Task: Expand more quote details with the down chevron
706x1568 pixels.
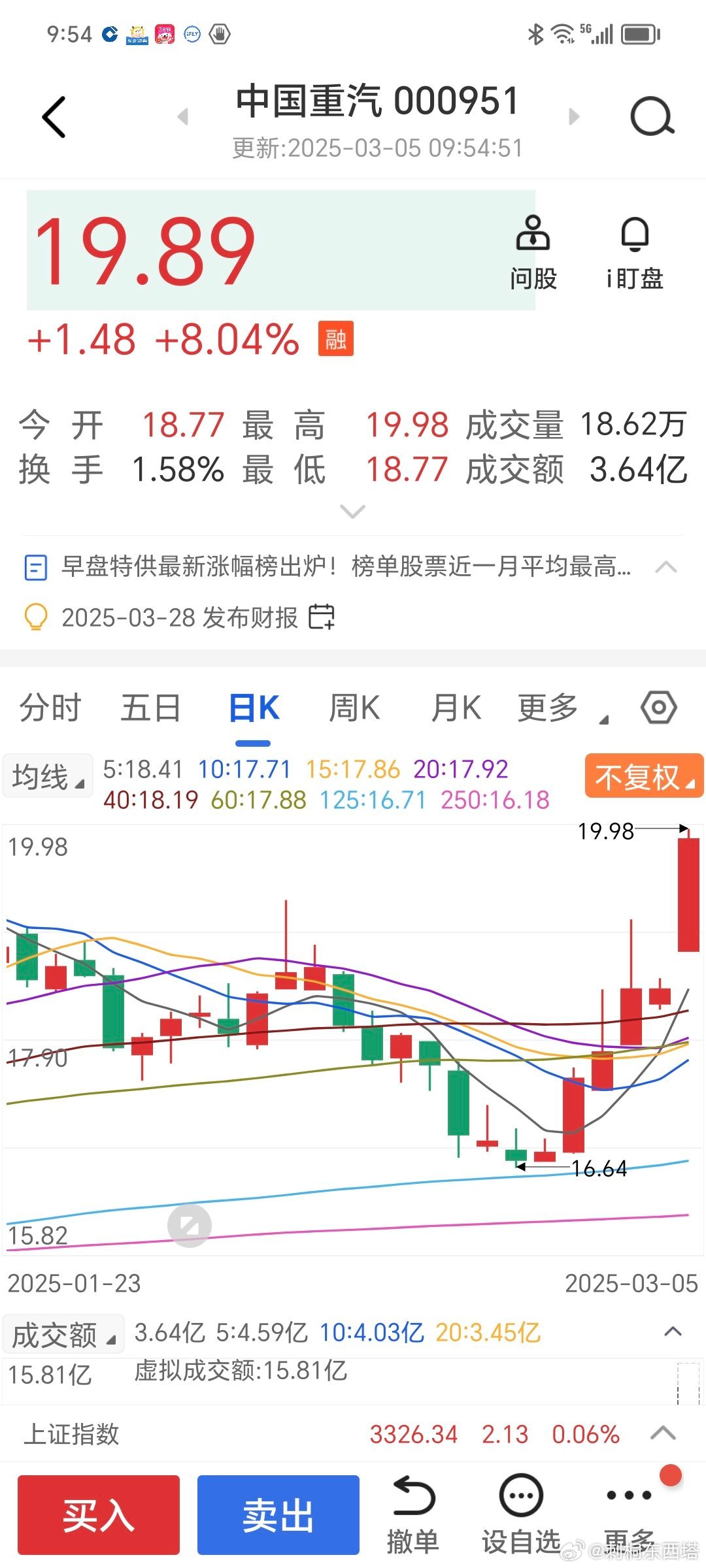Action: (353, 512)
